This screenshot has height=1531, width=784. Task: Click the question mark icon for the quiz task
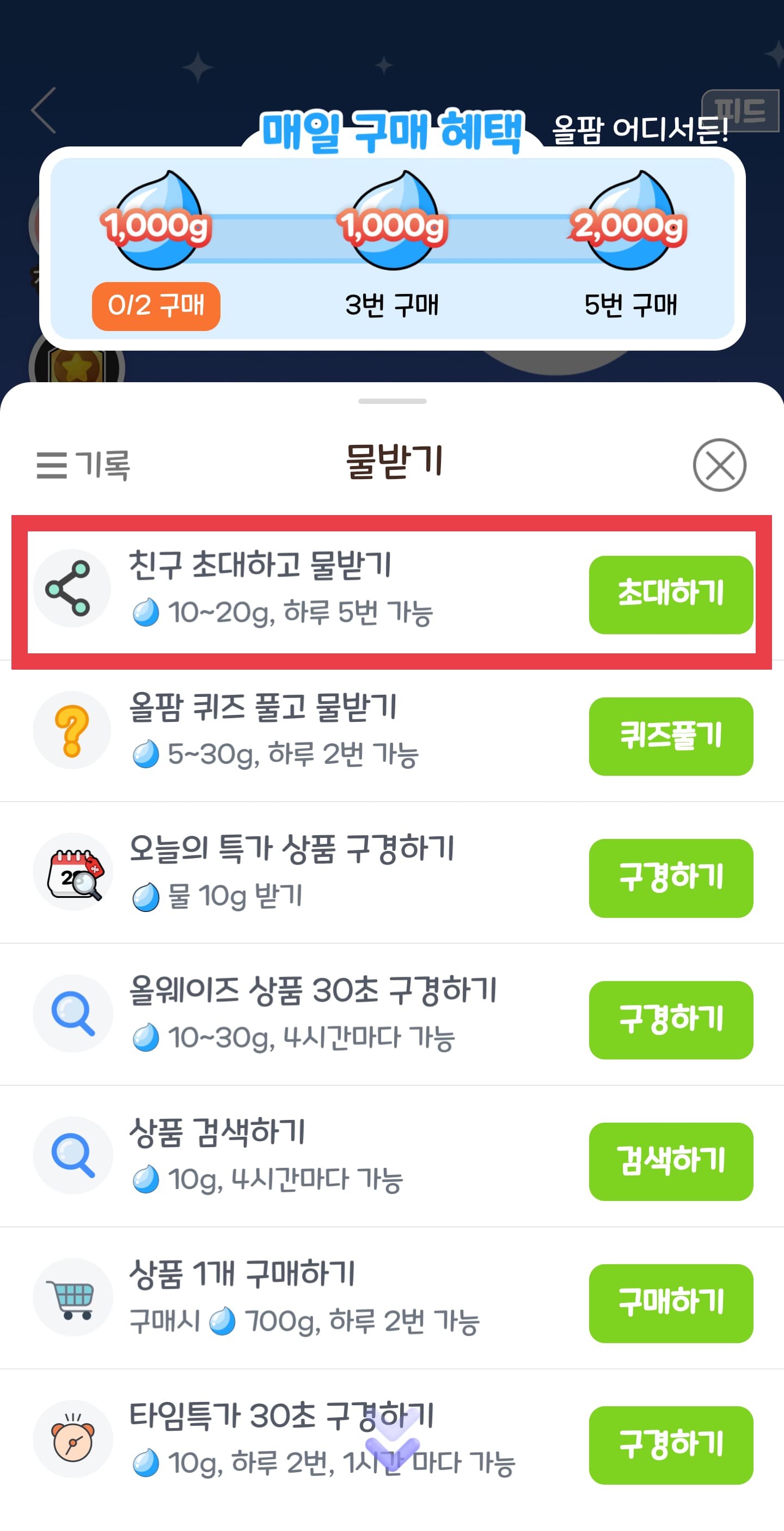coord(71,731)
